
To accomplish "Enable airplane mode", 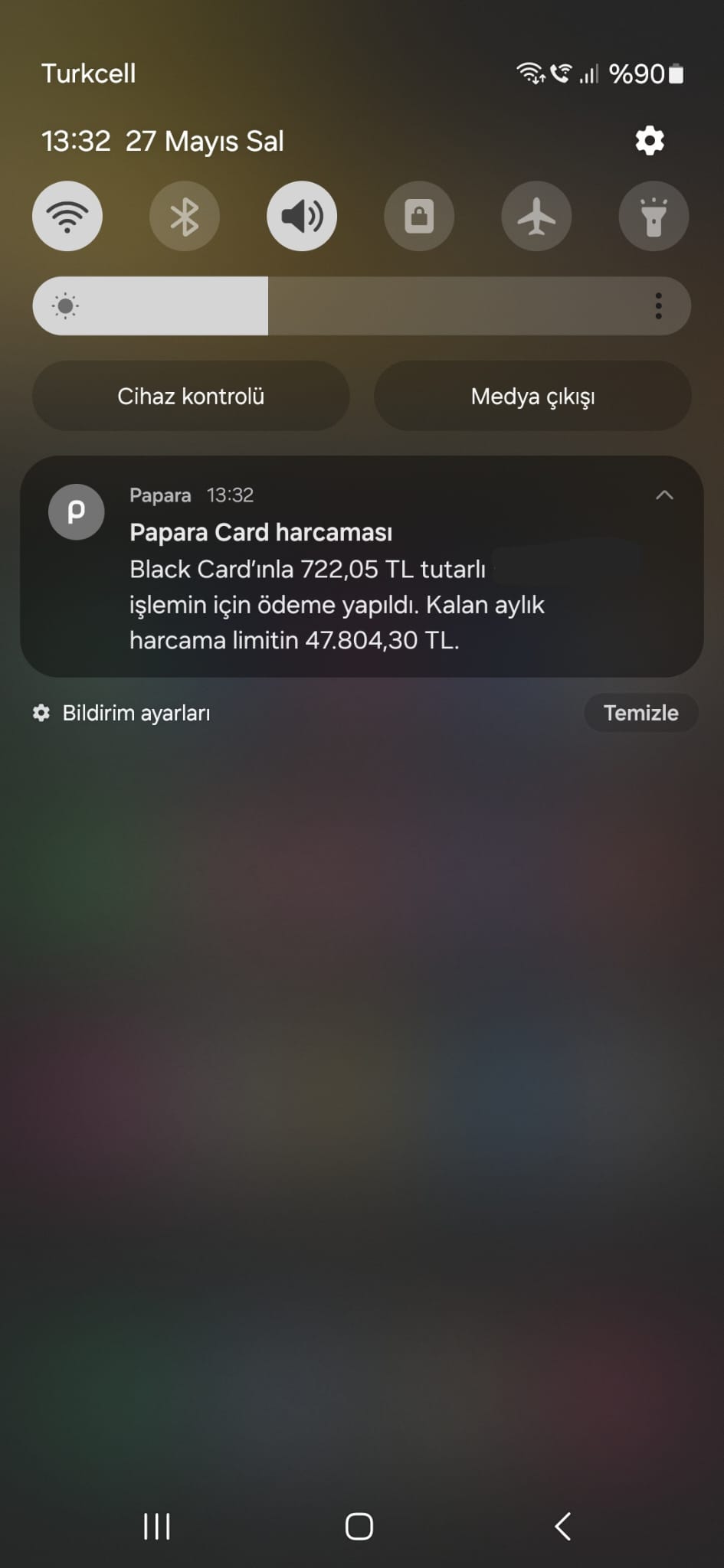I will tap(536, 217).
